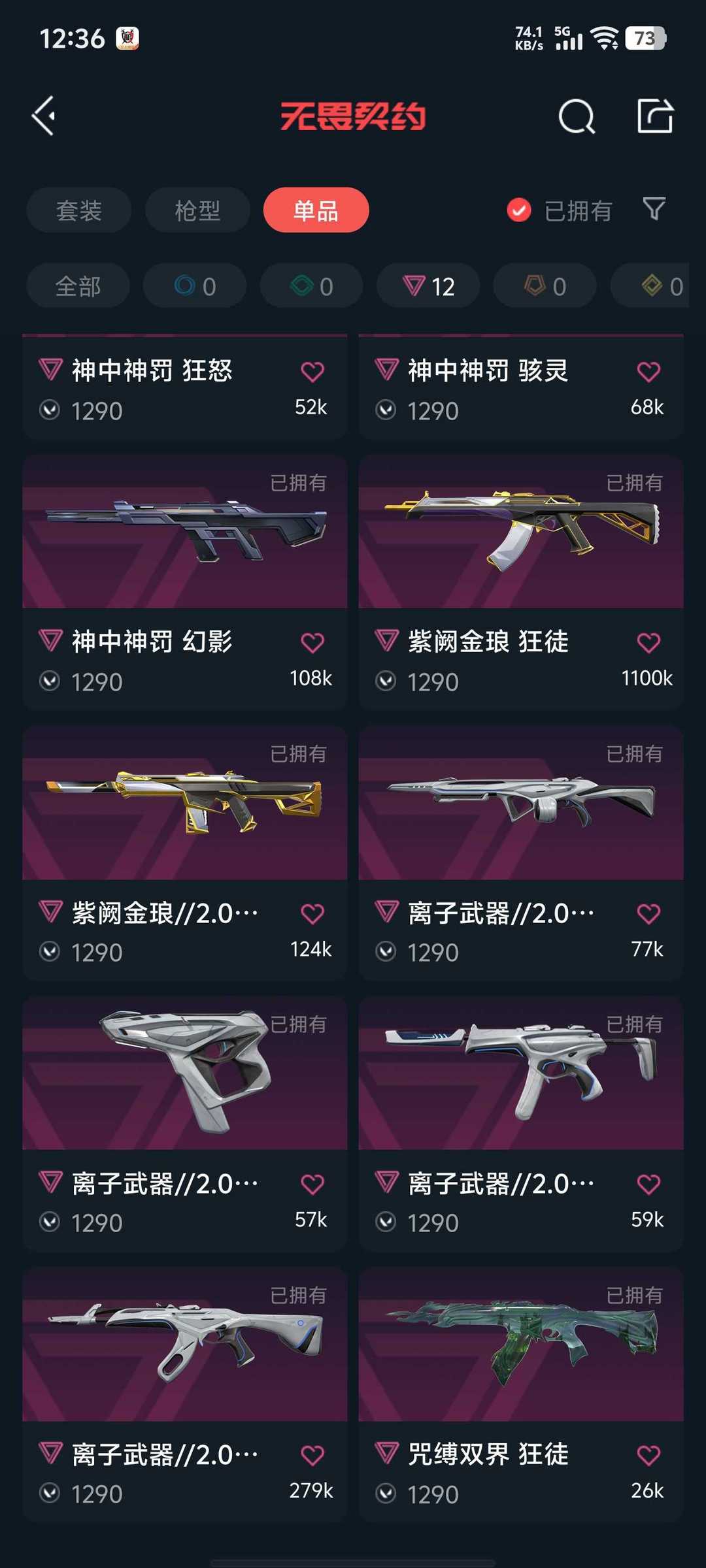Like the 紫阙金琅 狂徒 skin
Viewport: 706px width, 1568px height.
[x=648, y=643]
